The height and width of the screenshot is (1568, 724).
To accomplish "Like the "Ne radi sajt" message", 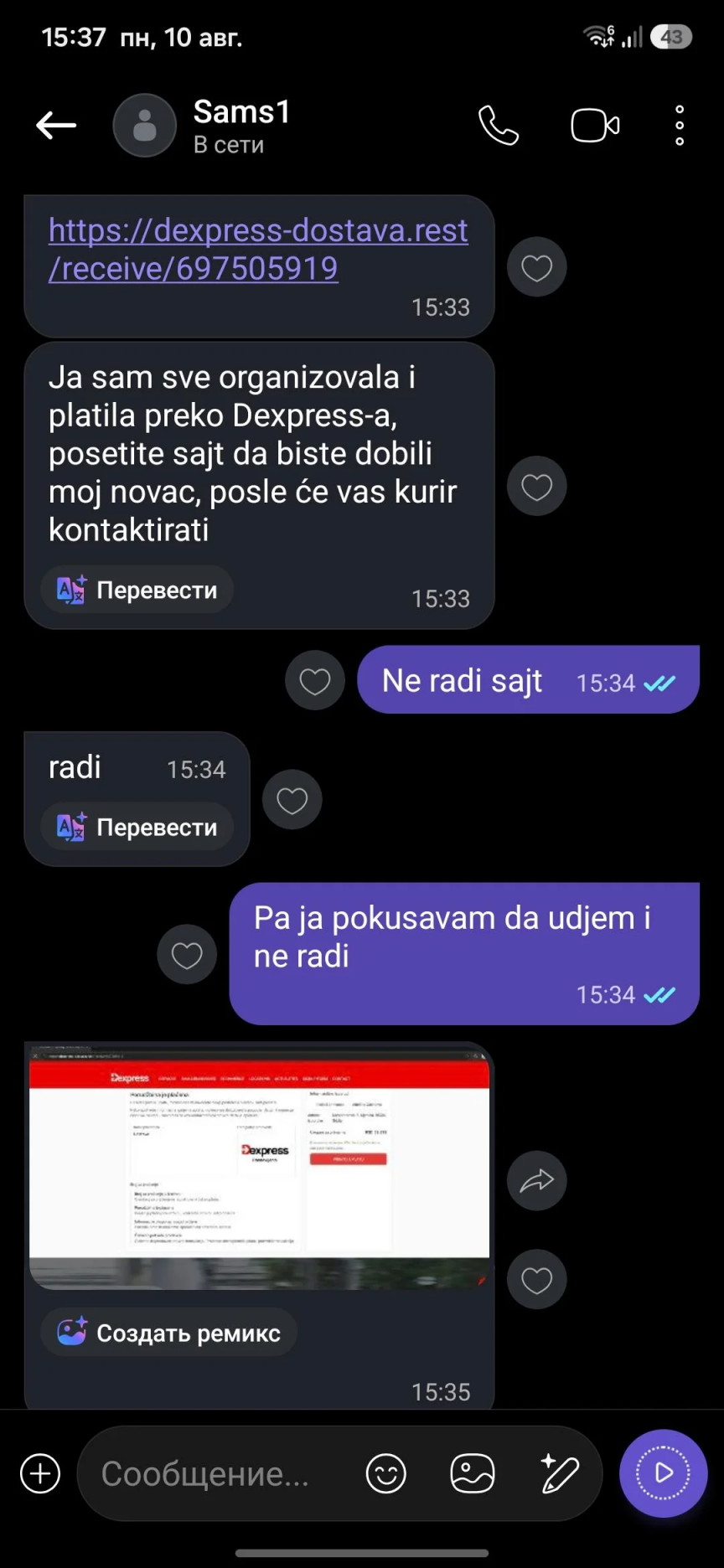I will 315,680.
